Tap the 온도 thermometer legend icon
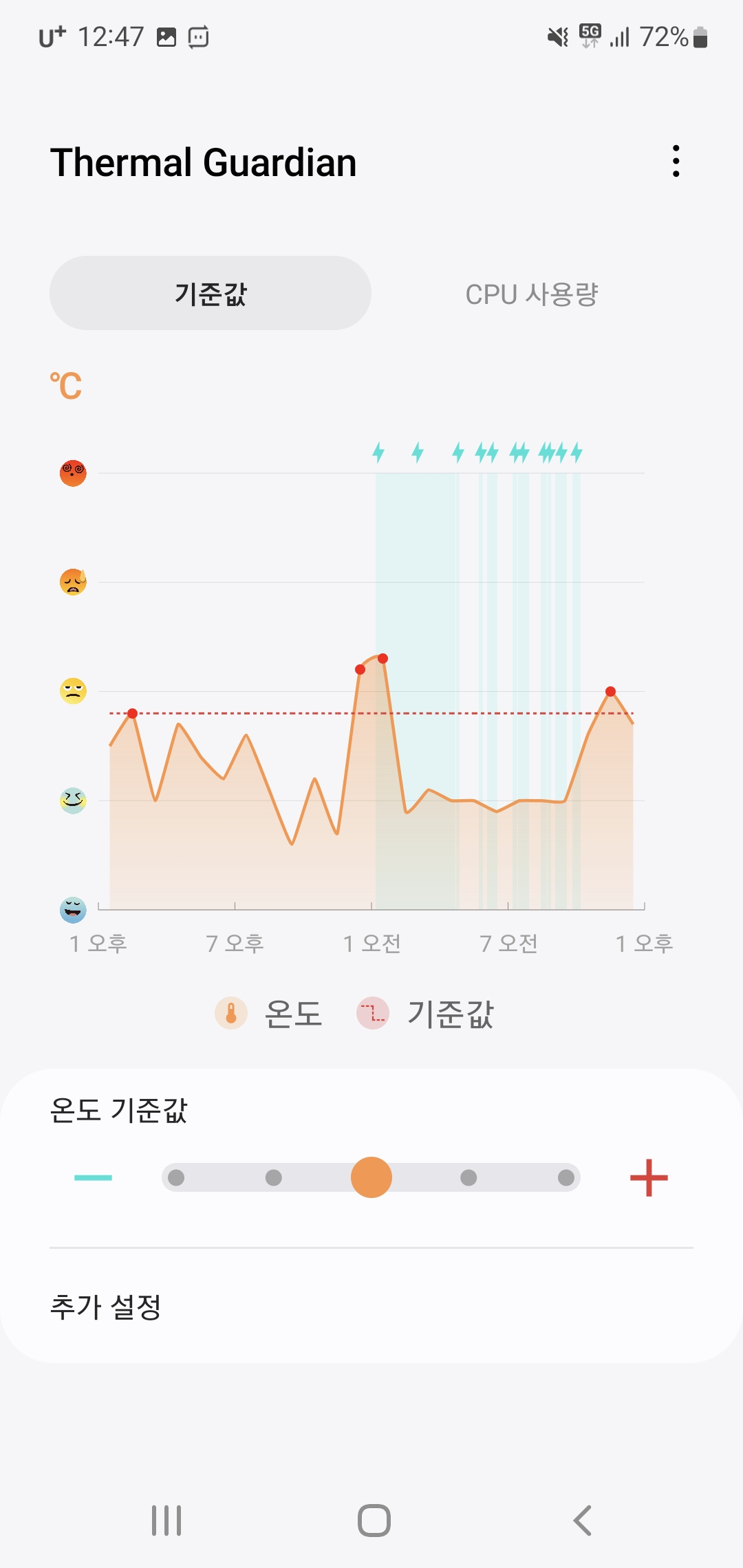Screen dimensions: 743x1568 click(x=232, y=1014)
